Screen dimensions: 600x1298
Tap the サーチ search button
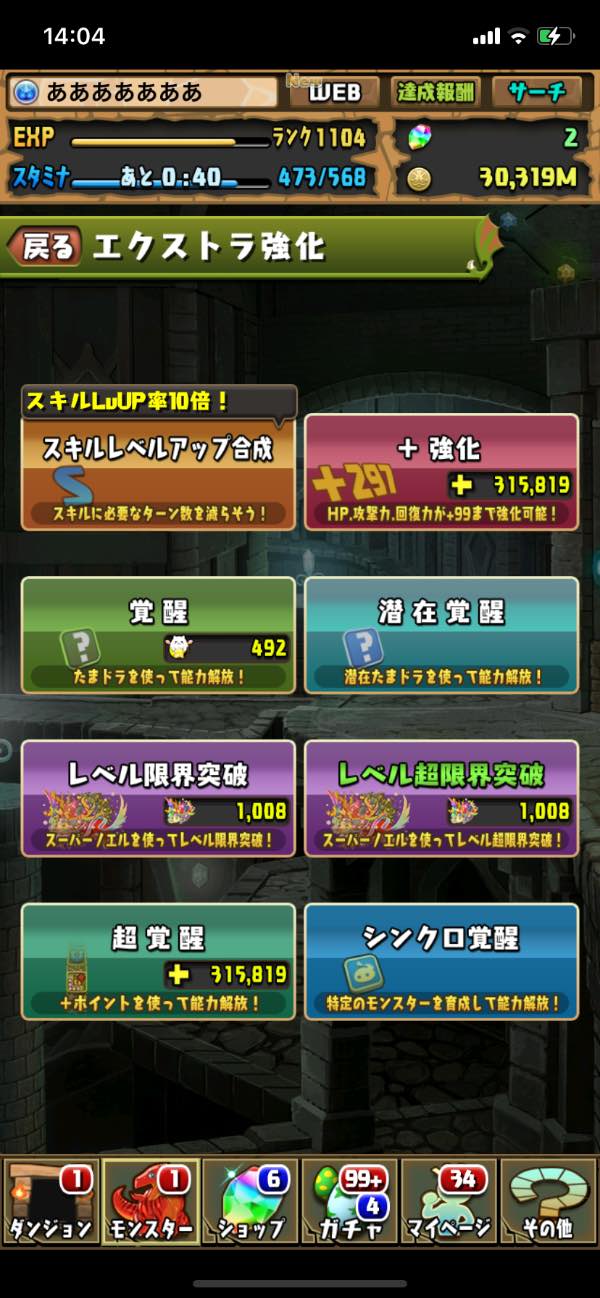536,93
